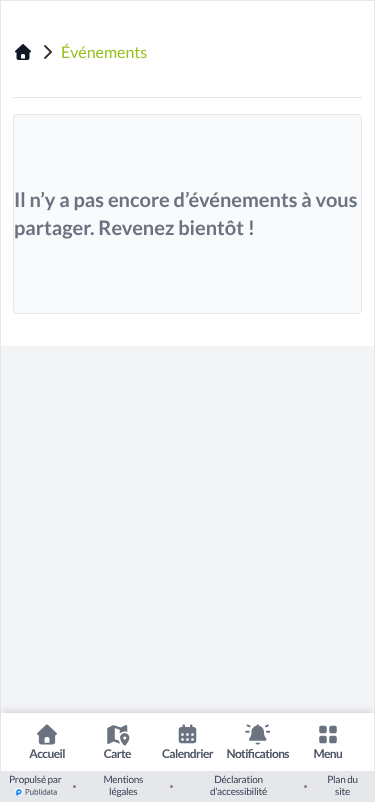The width and height of the screenshot is (375, 812).
Task: Open the Mentions légales link
Action: pyautogui.click(x=123, y=786)
